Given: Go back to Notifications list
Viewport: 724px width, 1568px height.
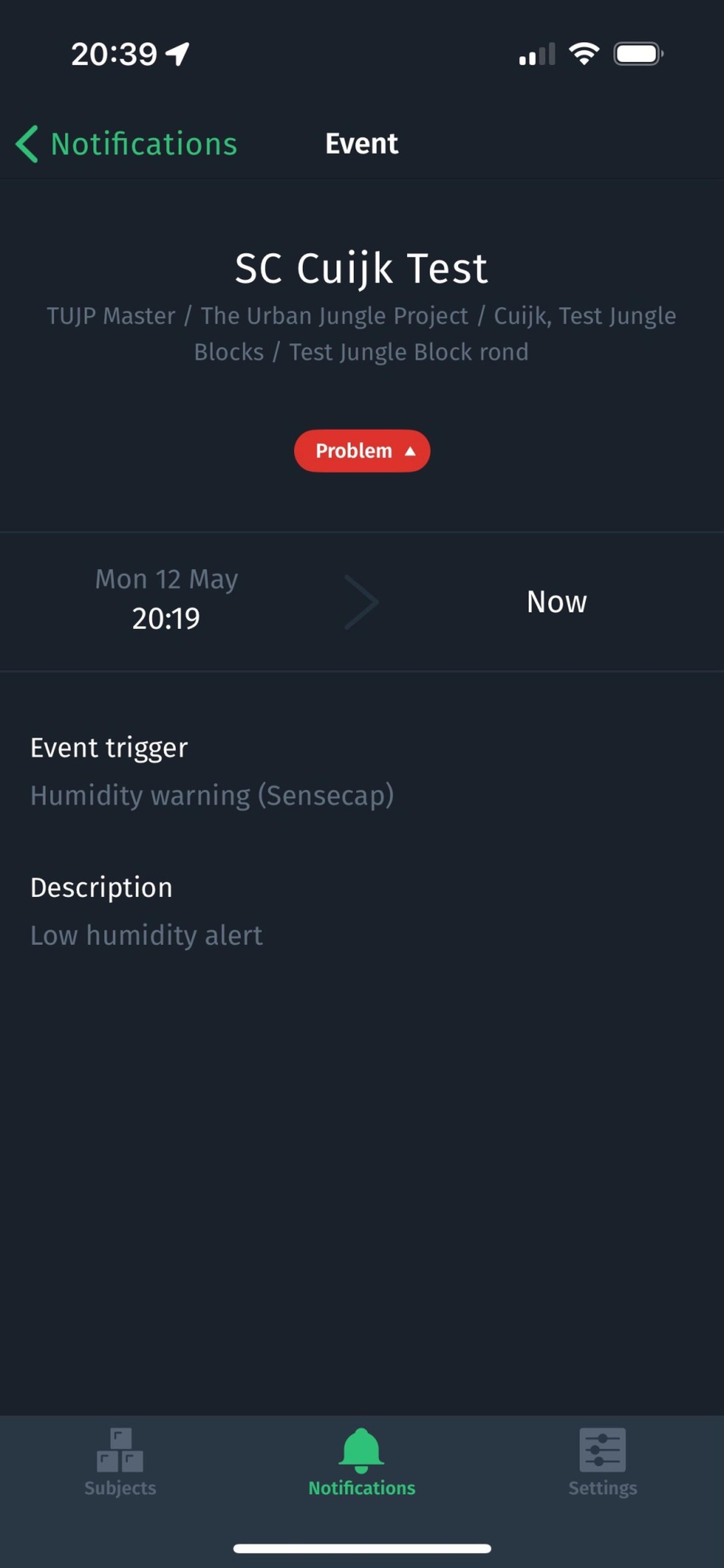Looking at the screenshot, I should (x=126, y=144).
